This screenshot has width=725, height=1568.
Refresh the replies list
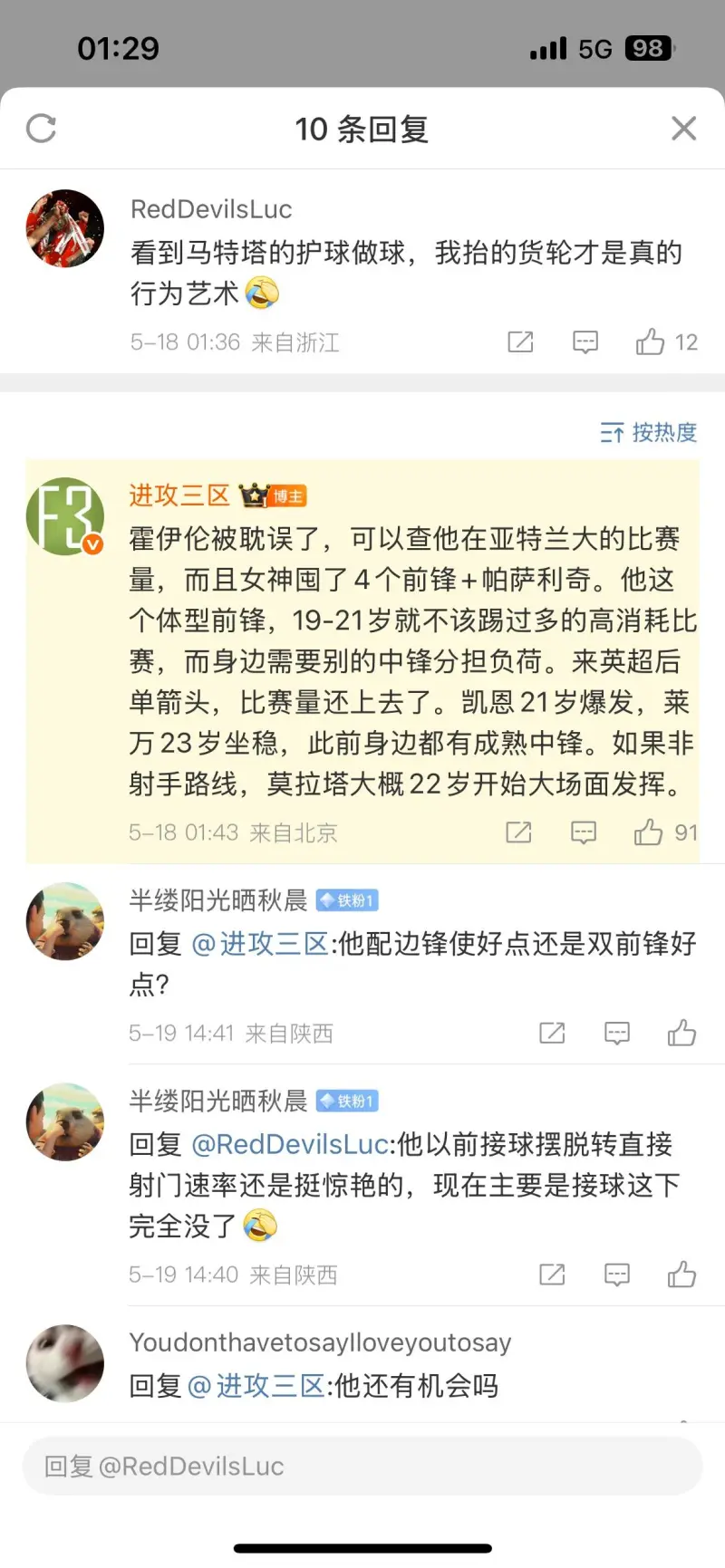[42, 129]
